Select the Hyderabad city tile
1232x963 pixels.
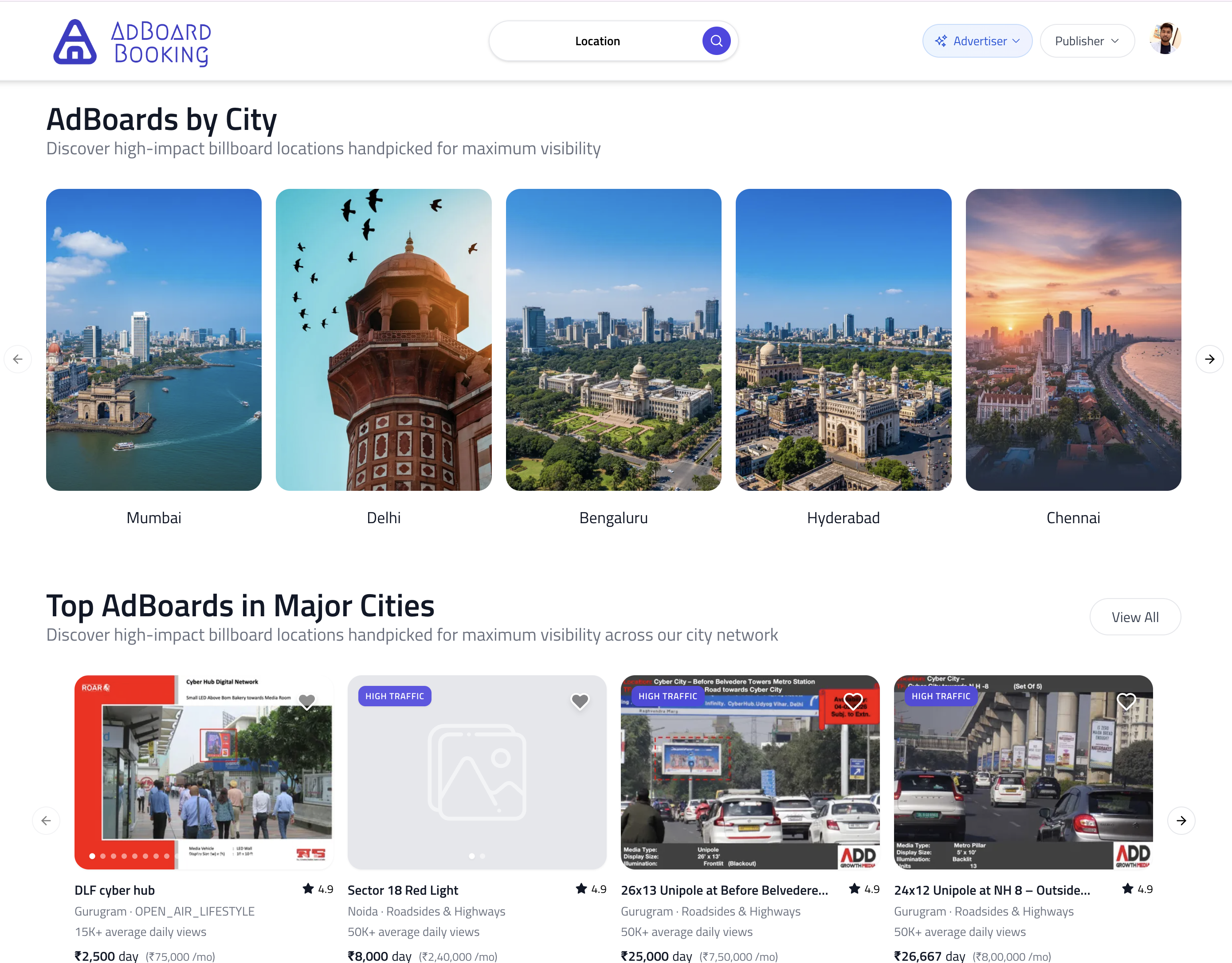pyautogui.click(x=843, y=340)
